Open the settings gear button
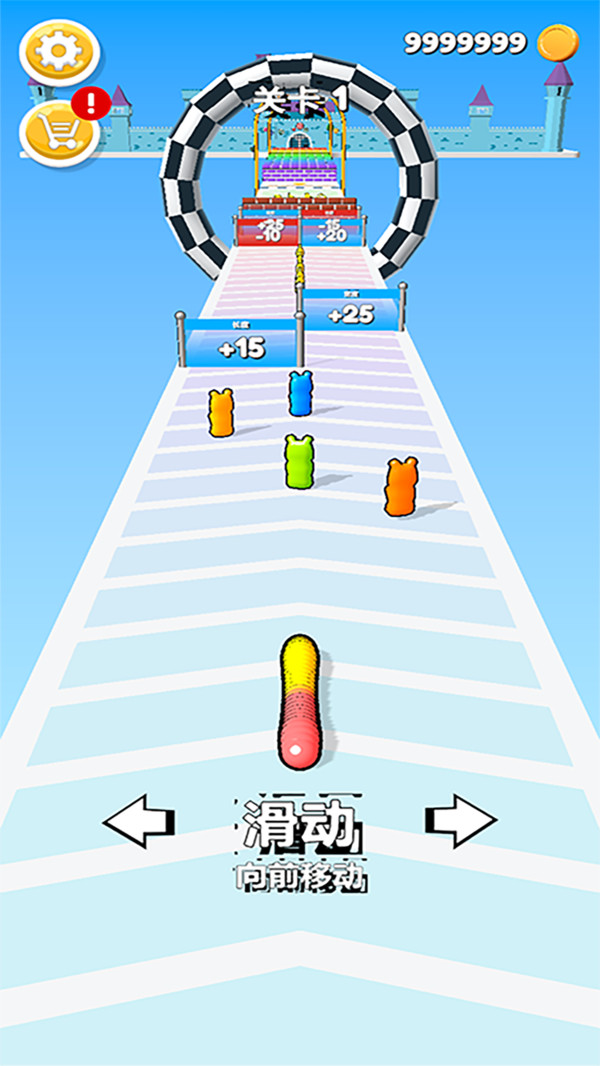This screenshot has height=1066, width=600. (x=59, y=52)
